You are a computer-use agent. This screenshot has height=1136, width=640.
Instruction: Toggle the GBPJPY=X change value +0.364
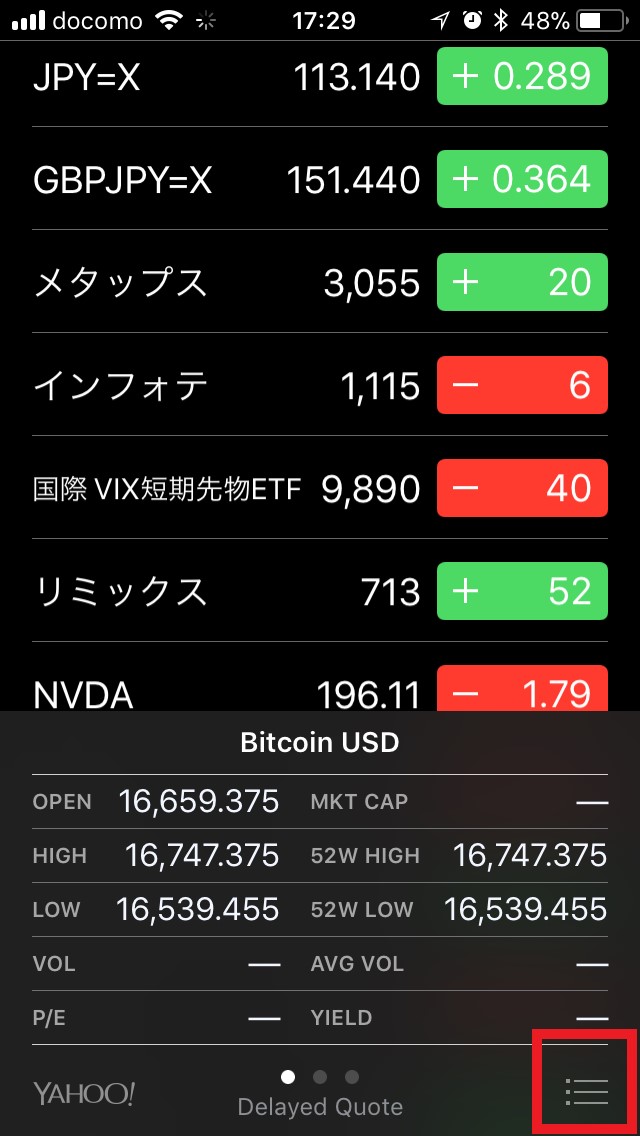(522, 180)
